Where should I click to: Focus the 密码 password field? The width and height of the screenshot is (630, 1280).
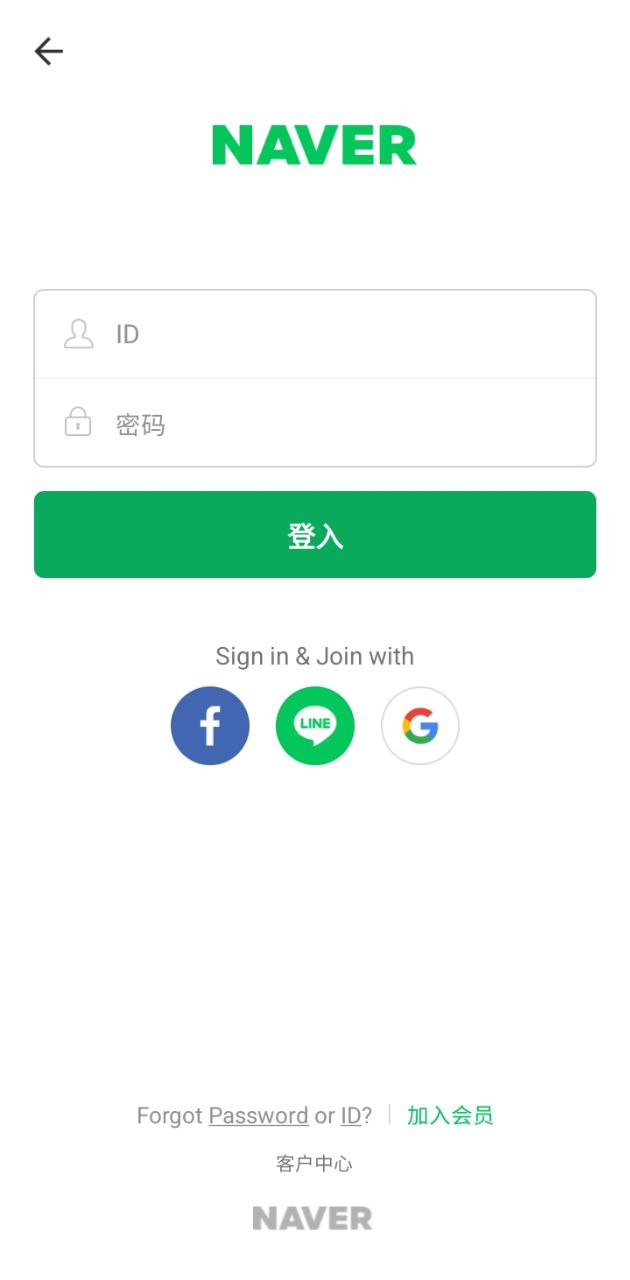click(x=315, y=423)
